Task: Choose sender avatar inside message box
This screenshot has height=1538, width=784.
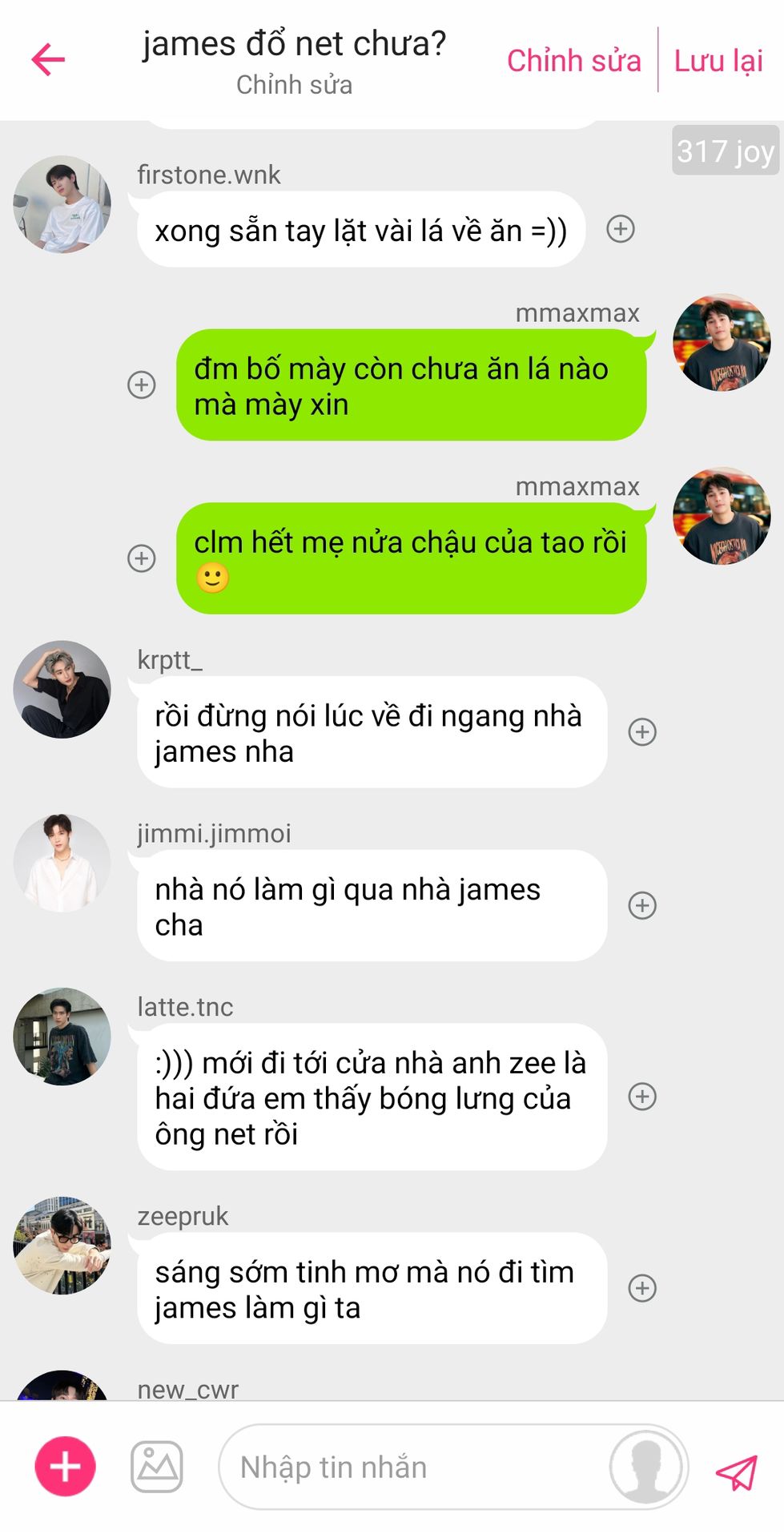Action: pos(645,1467)
